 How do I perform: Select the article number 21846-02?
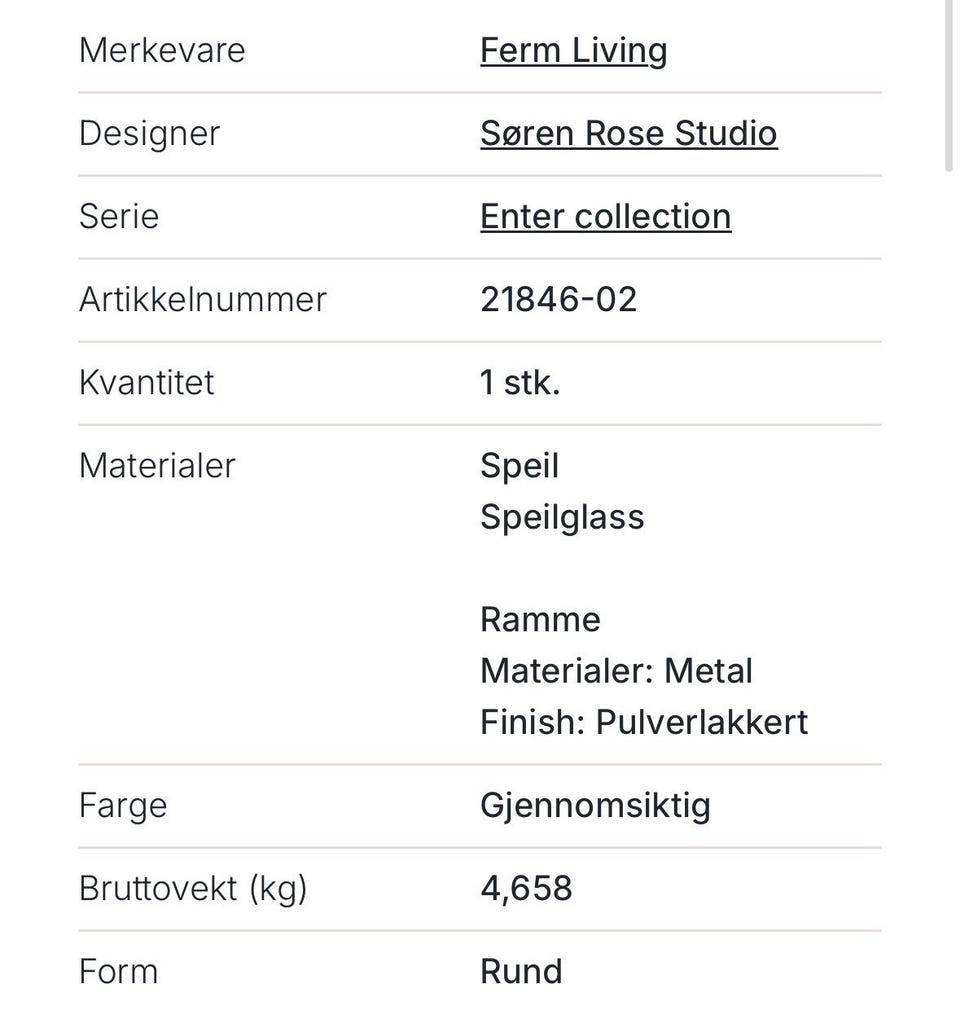point(558,298)
